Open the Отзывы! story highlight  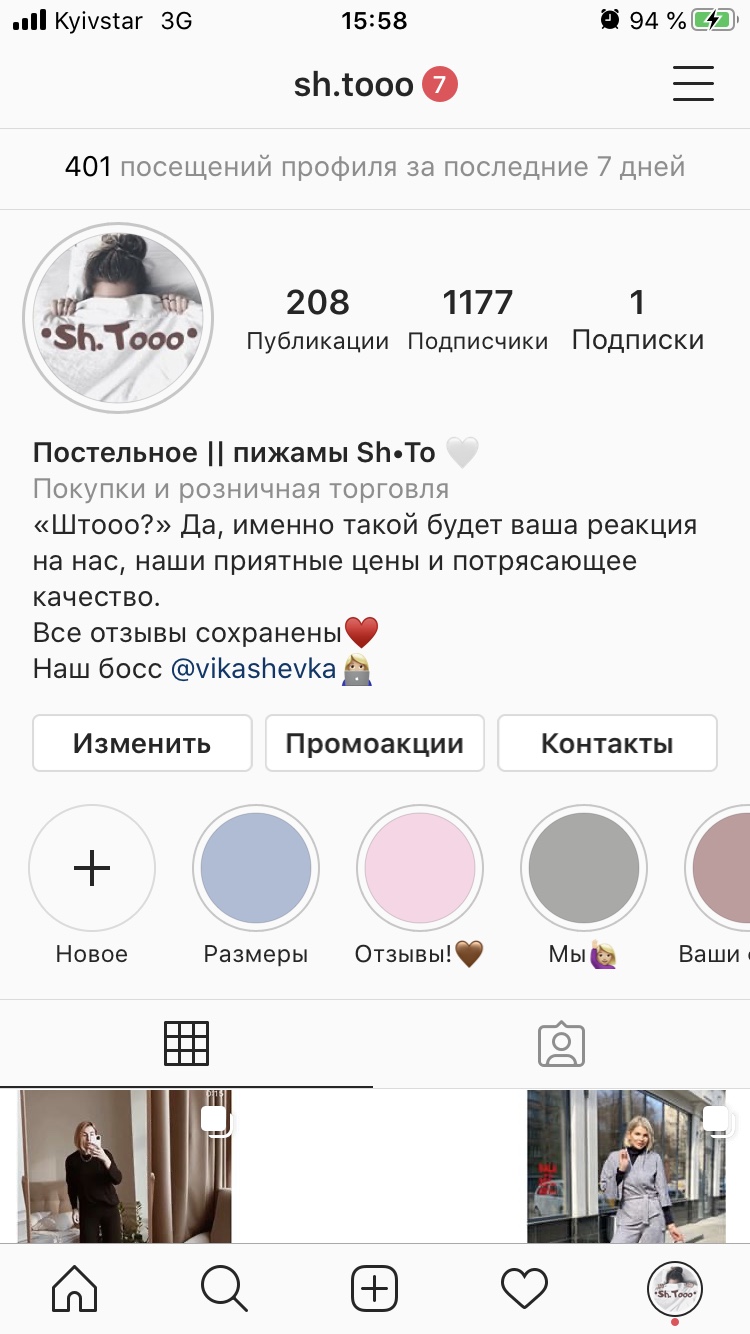(x=420, y=868)
